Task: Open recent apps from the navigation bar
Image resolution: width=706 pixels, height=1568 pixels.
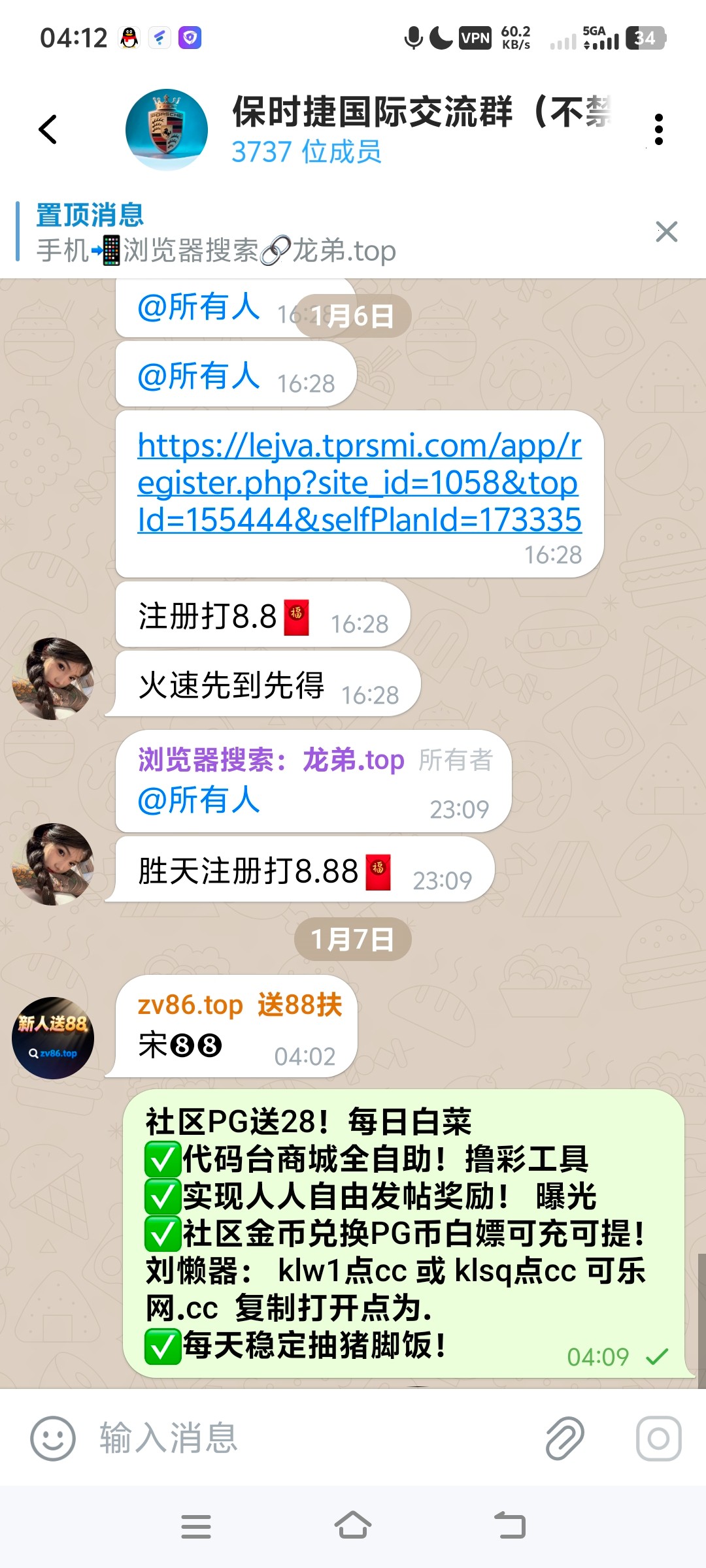Action: [196, 1526]
